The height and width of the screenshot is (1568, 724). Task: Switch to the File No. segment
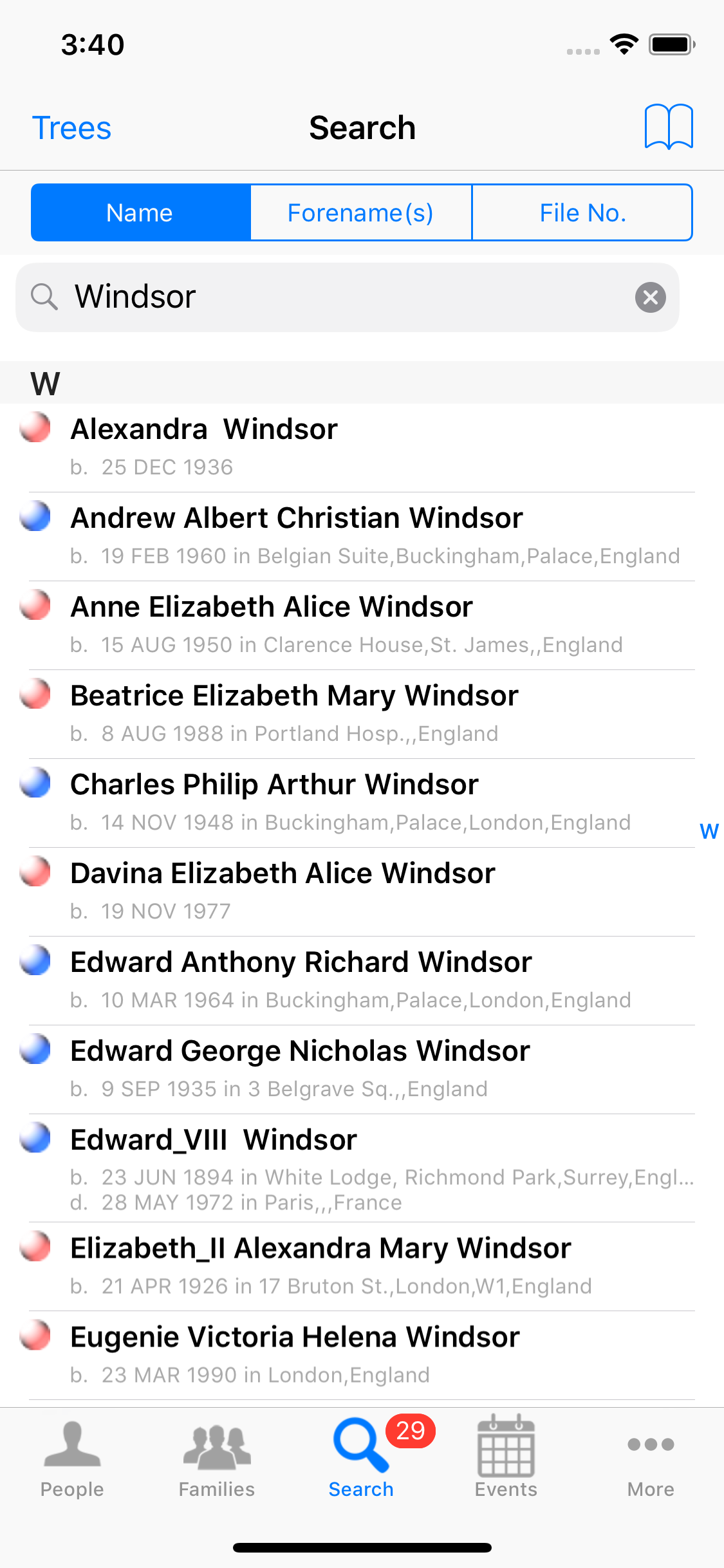click(x=582, y=212)
